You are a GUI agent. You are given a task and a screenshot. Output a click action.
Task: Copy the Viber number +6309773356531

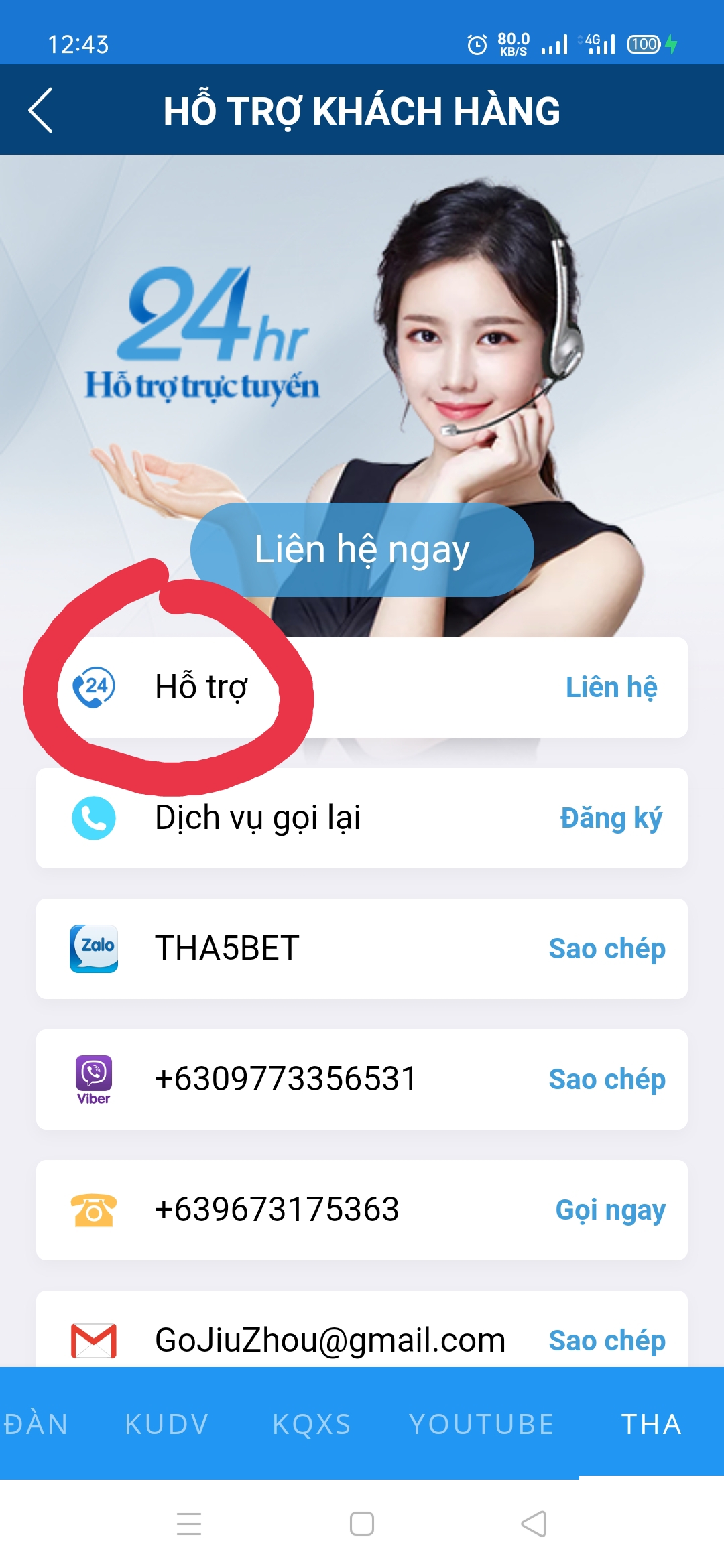[607, 1080]
